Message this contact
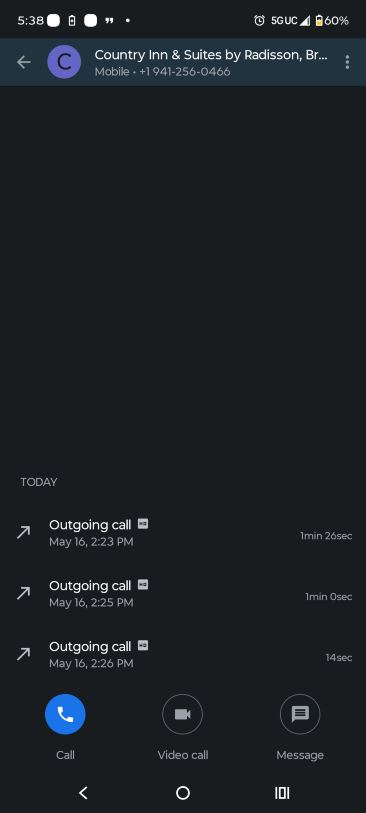366x813 pixels. pyautogui.click(x=300, y=714)
